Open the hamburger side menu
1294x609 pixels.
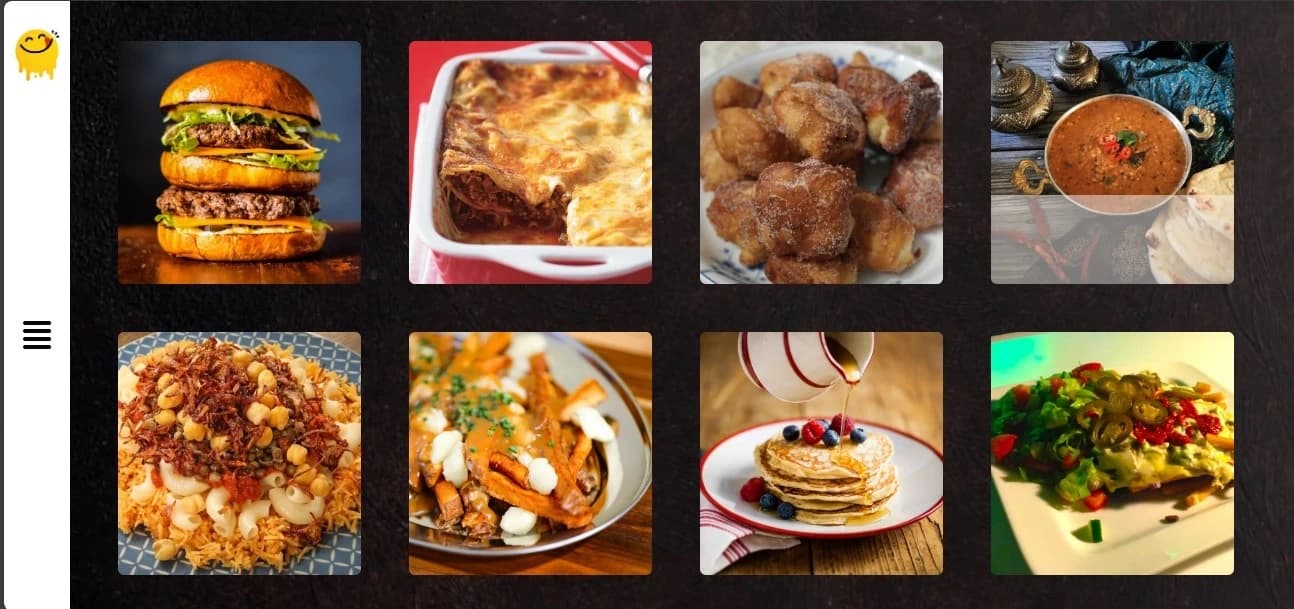click(x=37, y=335)
